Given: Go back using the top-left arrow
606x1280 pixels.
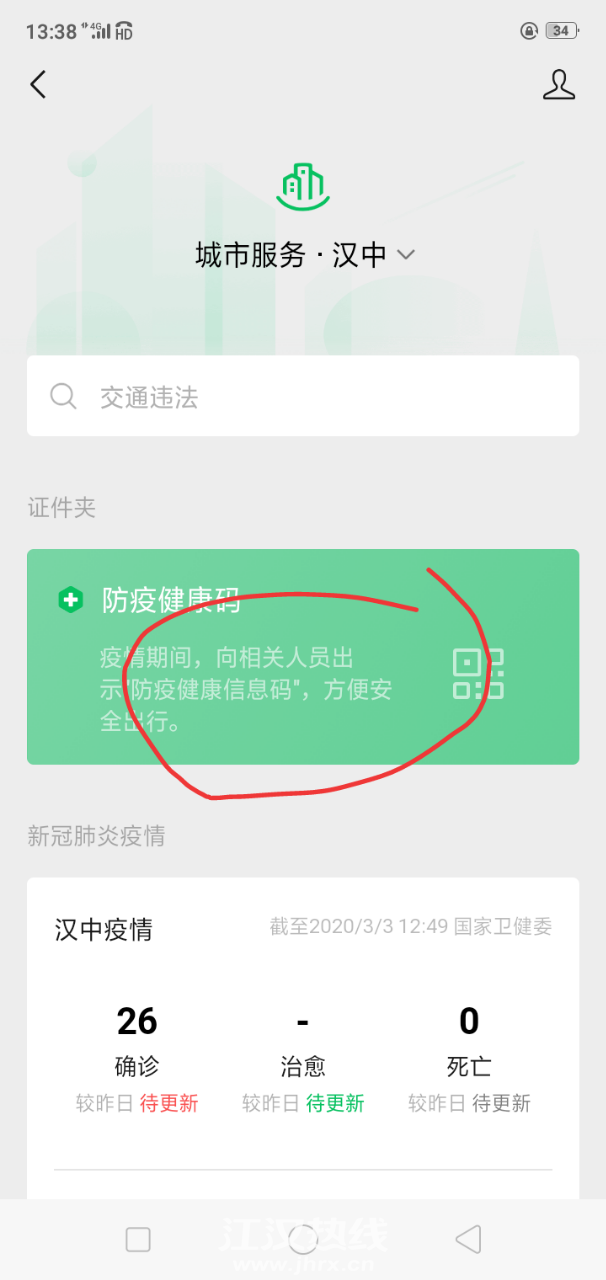Looking at the screenshot, I should pos(38,84).
